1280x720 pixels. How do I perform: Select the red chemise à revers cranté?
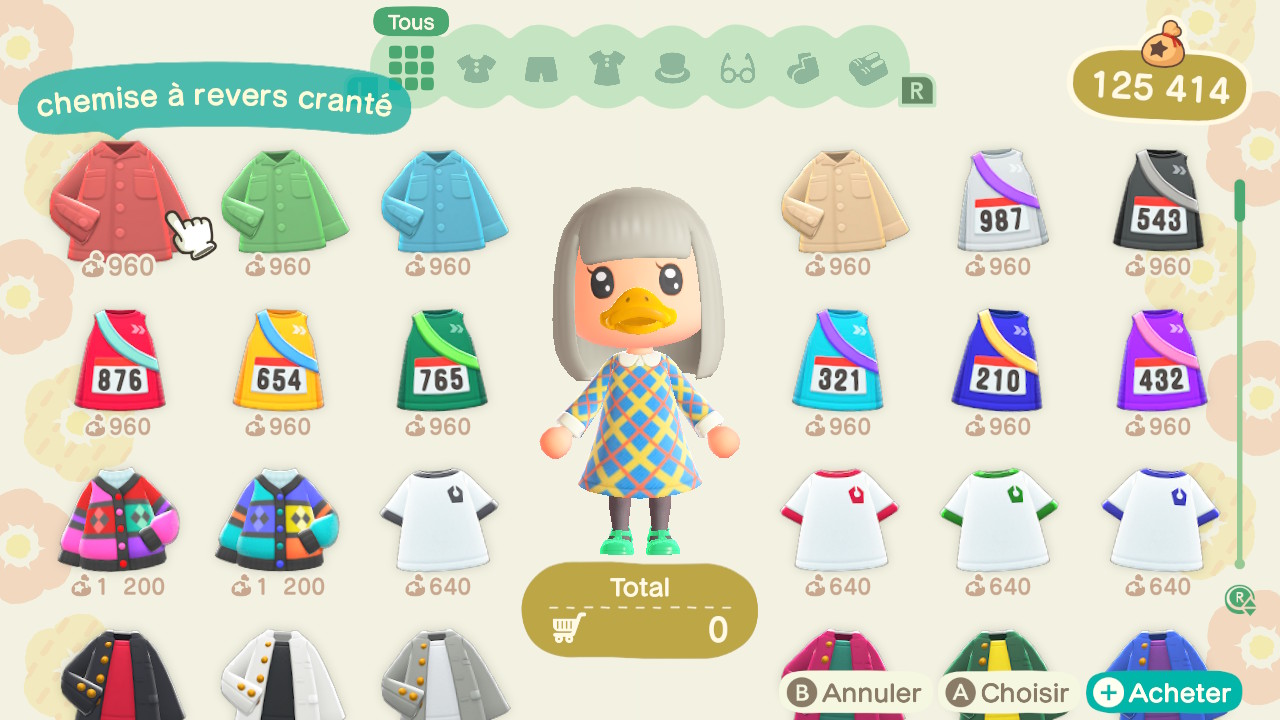(x=115, y=200)
